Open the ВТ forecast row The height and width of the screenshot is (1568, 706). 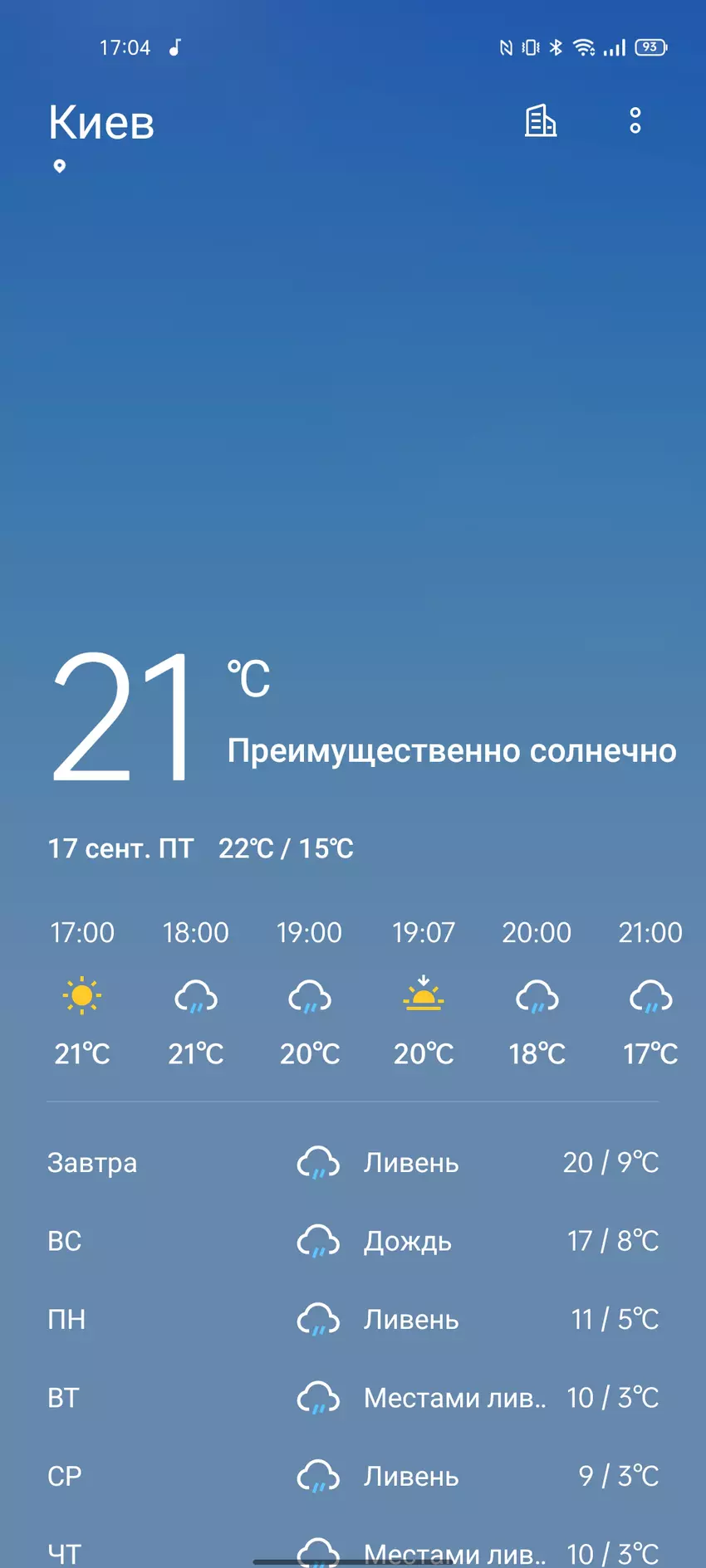(x=353, y=1398)
